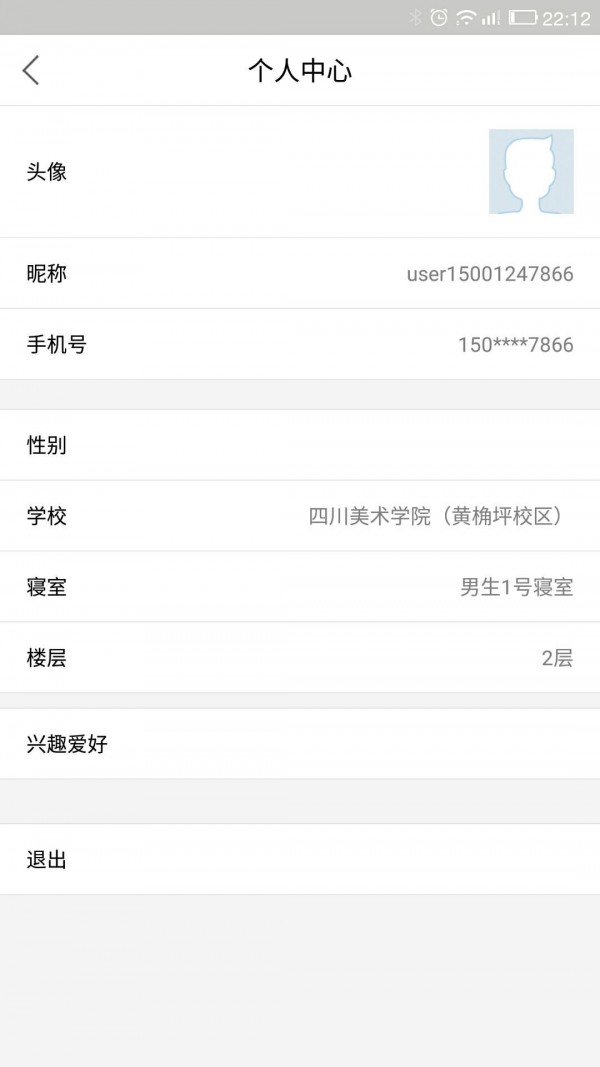
Task: Open 兴趣爱好 interests row
Action: (300, 744)
